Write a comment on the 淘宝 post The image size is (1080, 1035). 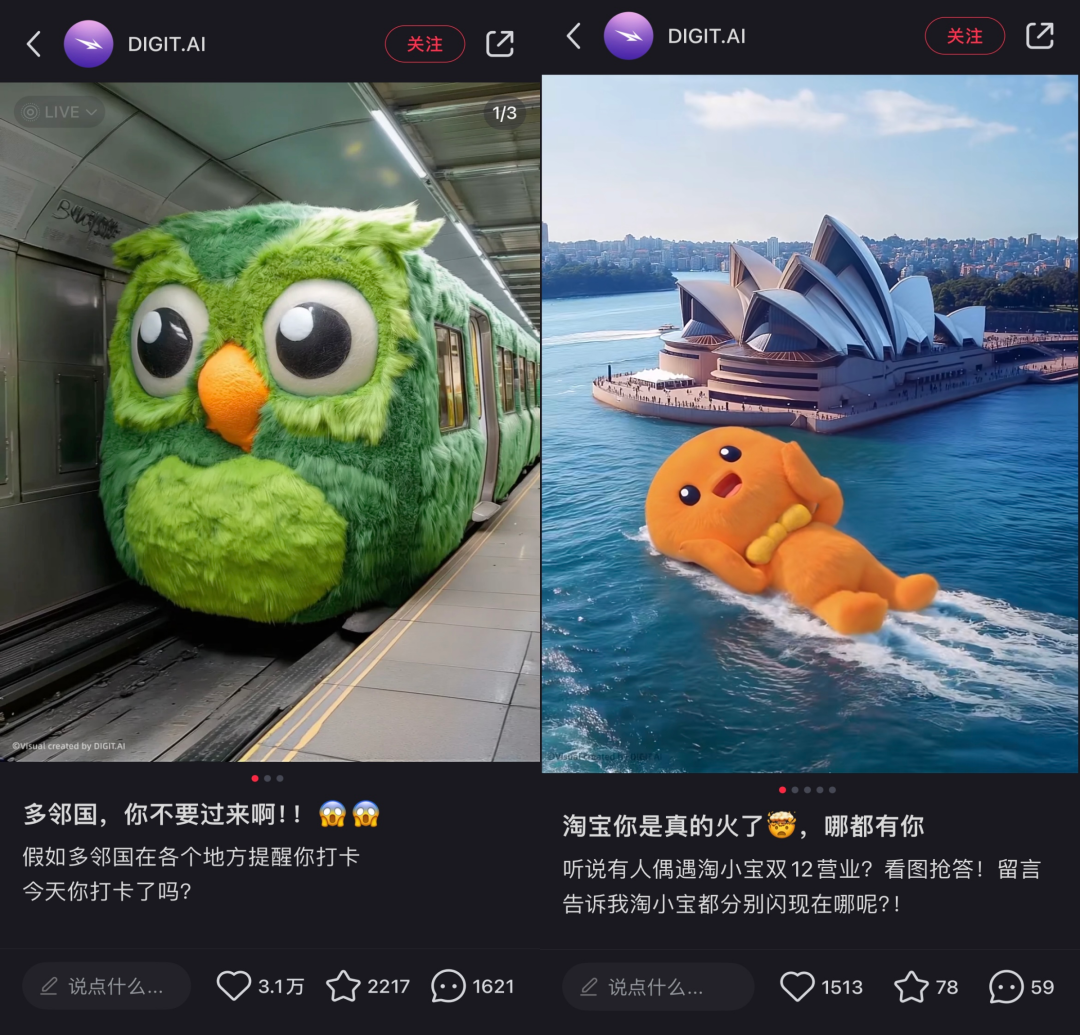[657, 987]
